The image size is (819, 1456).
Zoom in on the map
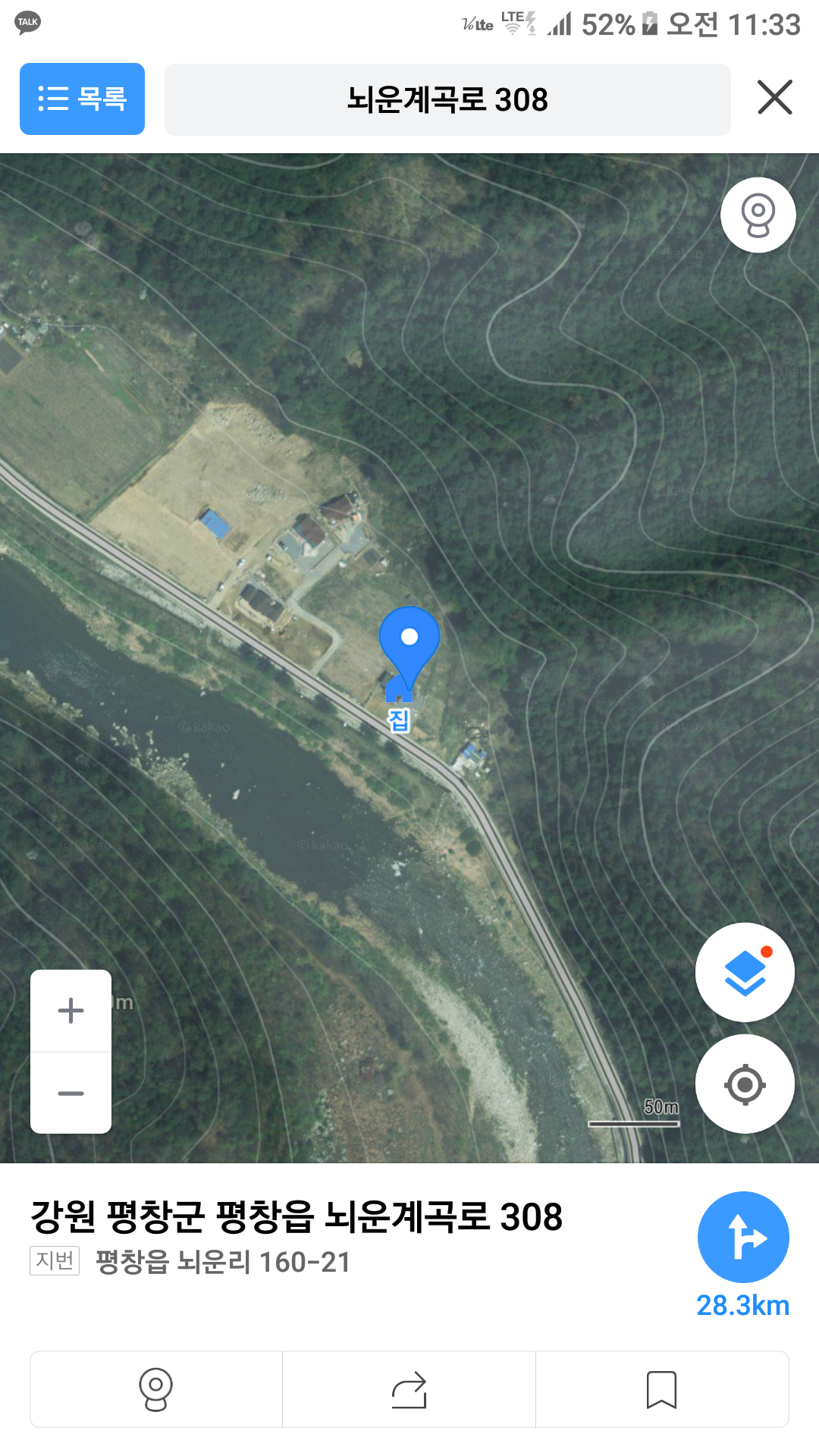tap(71, 1011)
